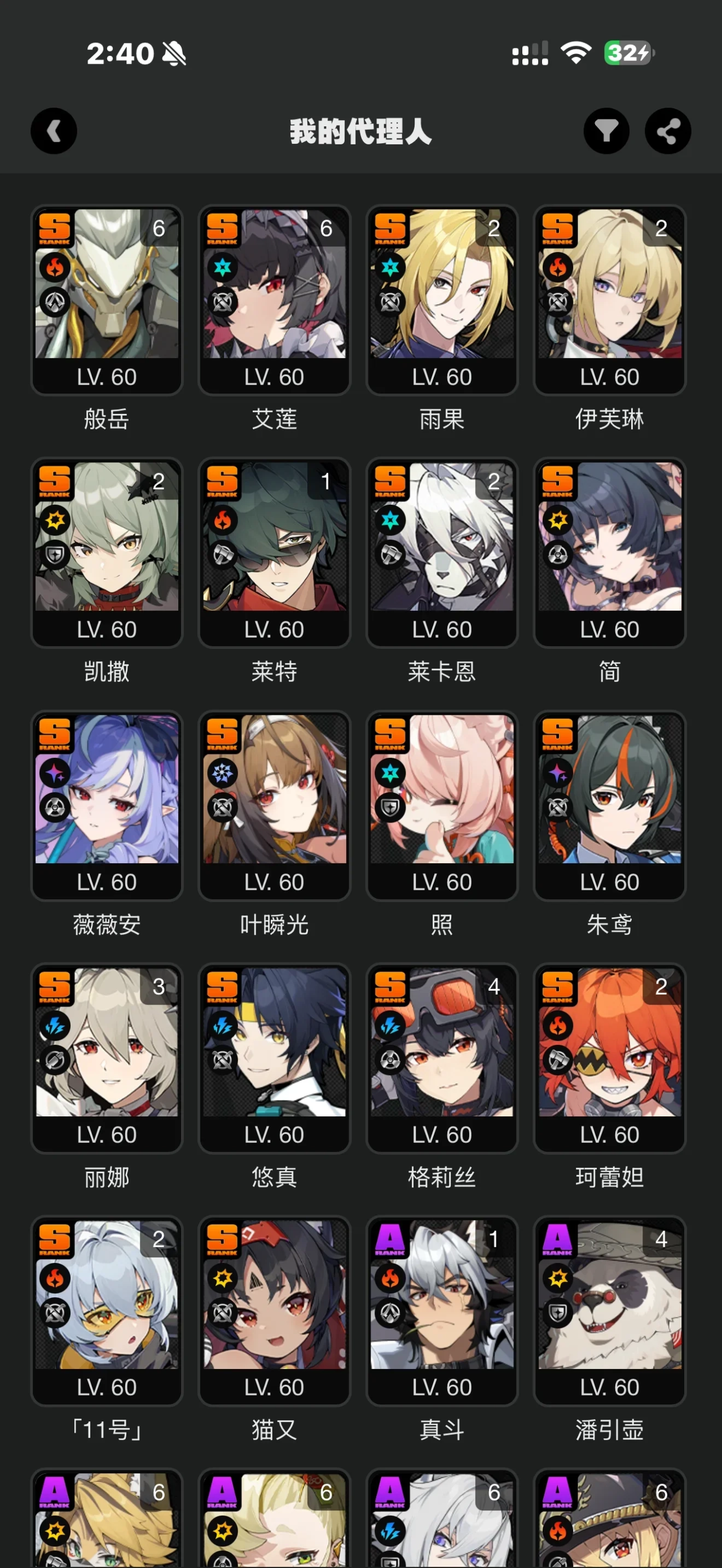Open A-rank agent 潘引壶
This screenshot has width=722, height=1568.
[x=609, y=1310]
